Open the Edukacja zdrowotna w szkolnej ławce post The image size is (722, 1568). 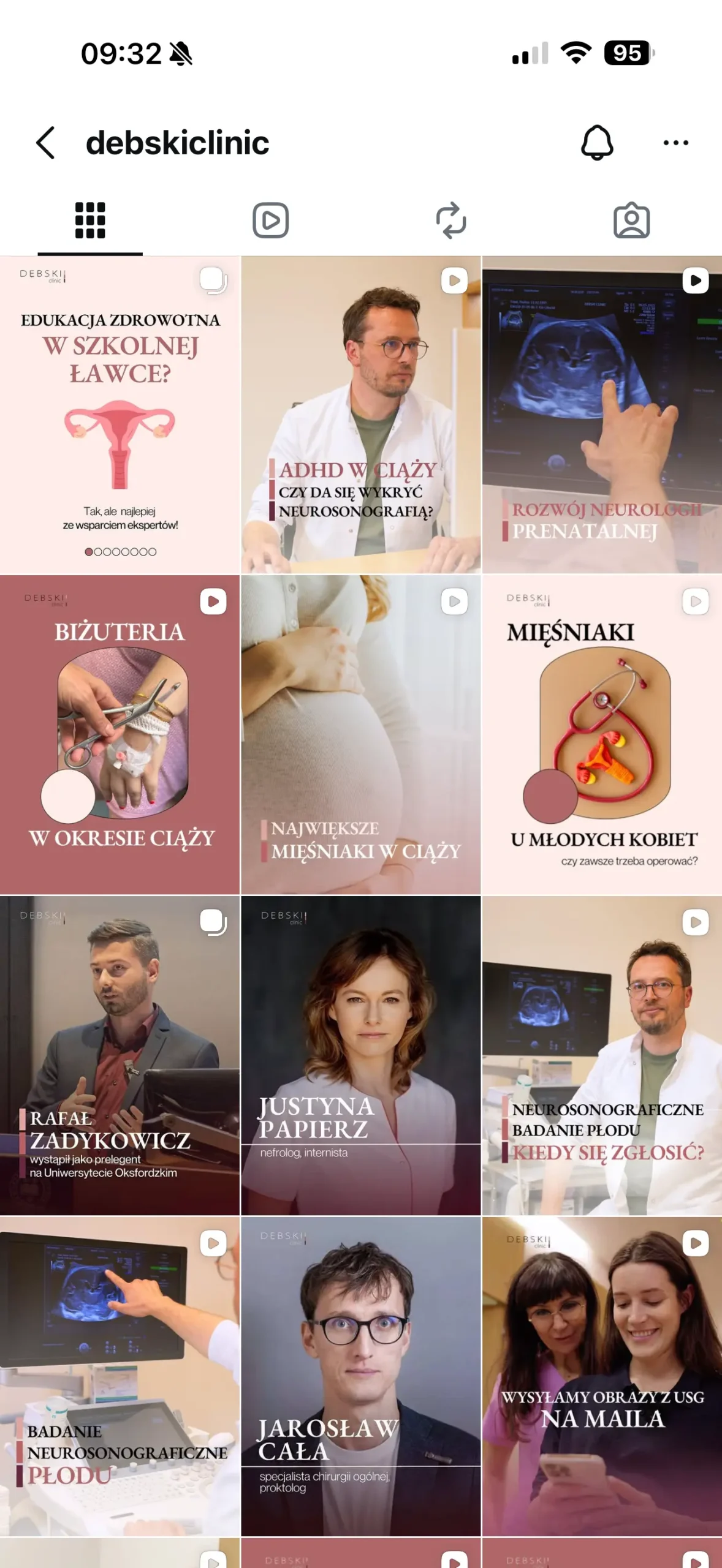click(120, 415)
